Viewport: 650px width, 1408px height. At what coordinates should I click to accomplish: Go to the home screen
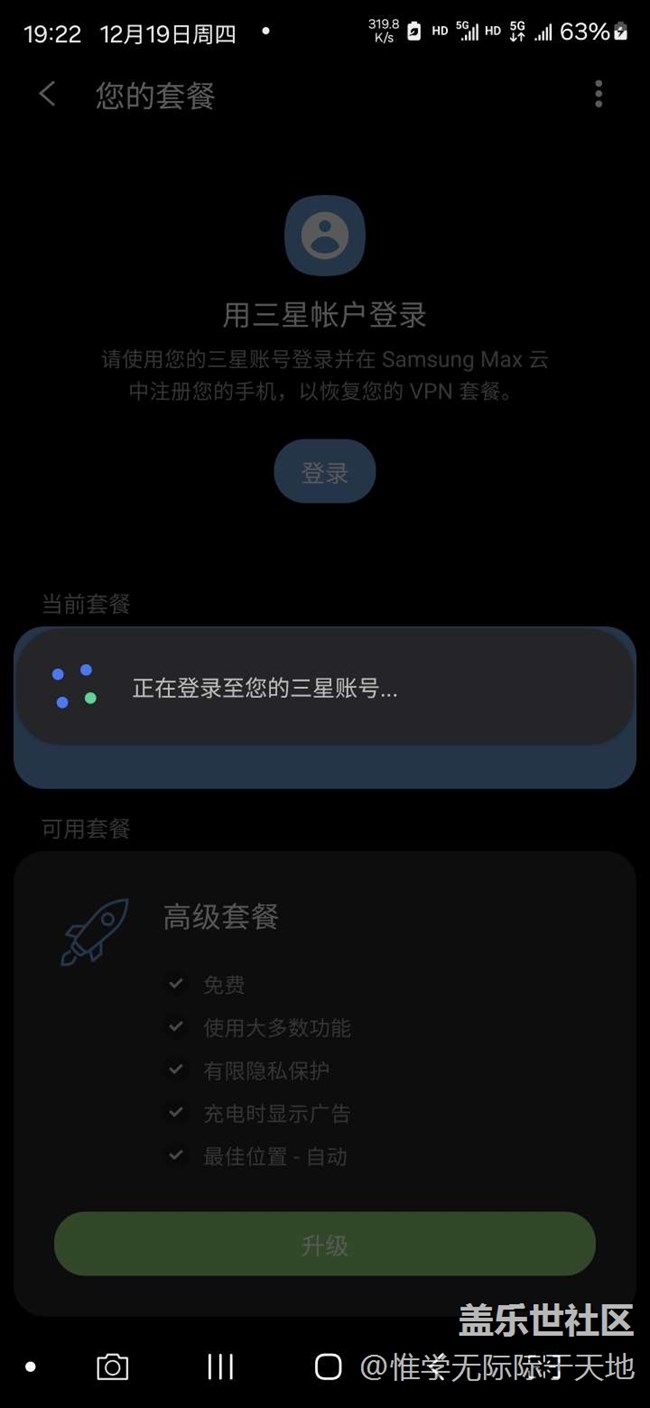[328, 1366]
